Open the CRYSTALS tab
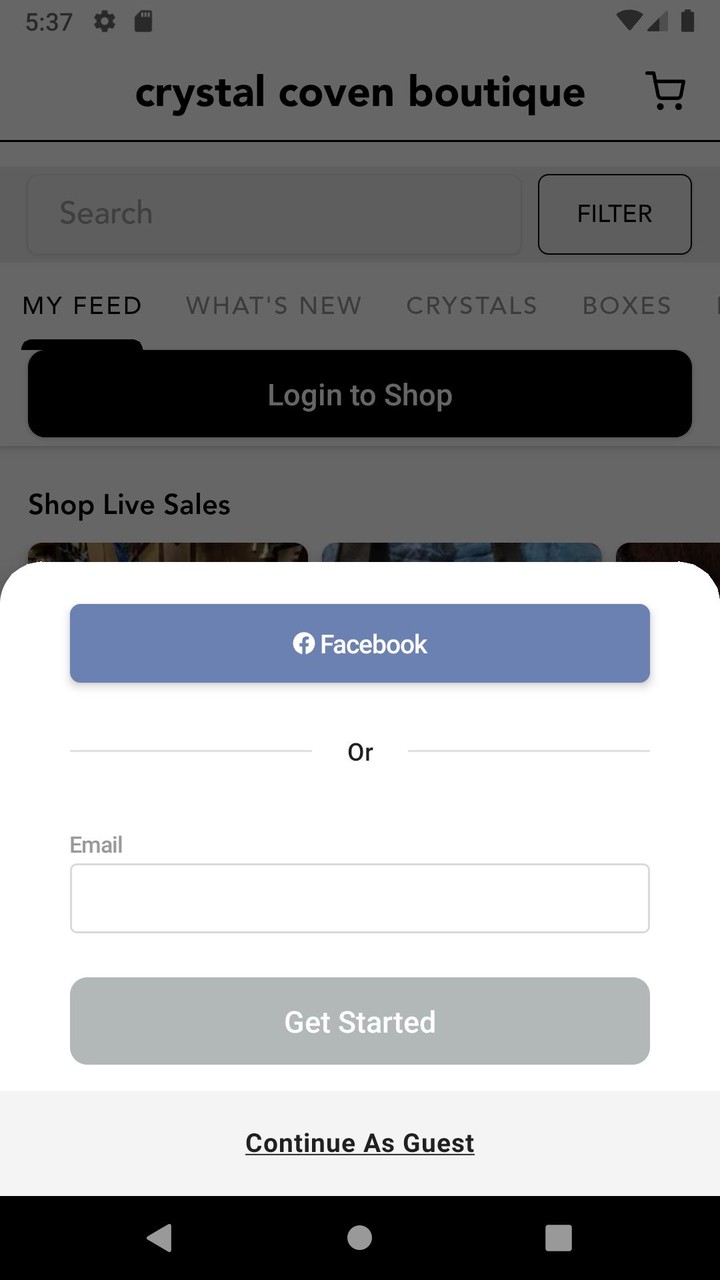This screenshot has width=720, height=1280. pyautogui.click(x=471, y=305)
